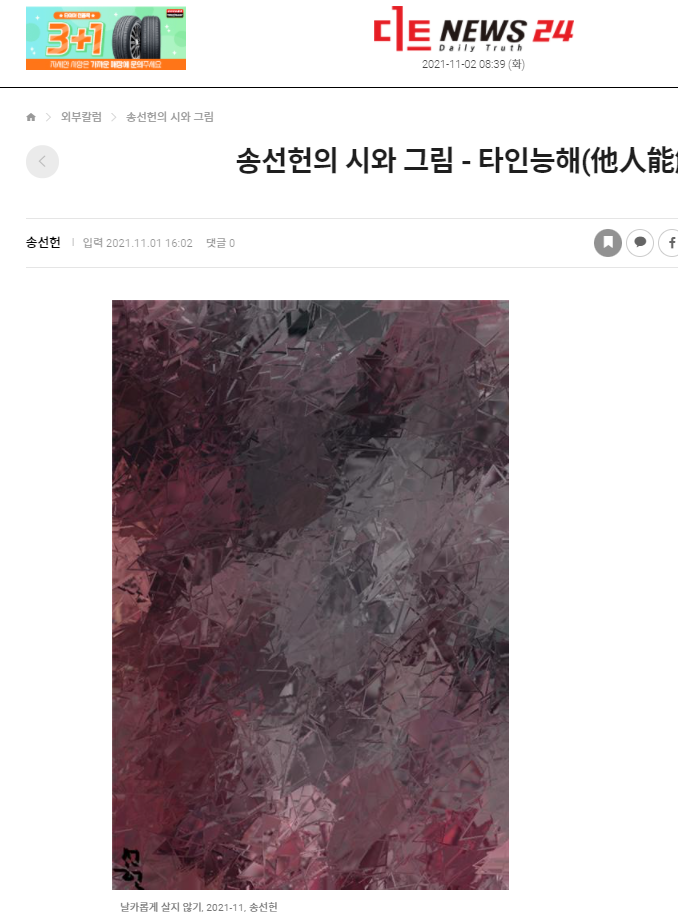678x924 pixels.
Task: Open the 외부칼럼 breadcrumb section
Action: [x=81, y=117]
